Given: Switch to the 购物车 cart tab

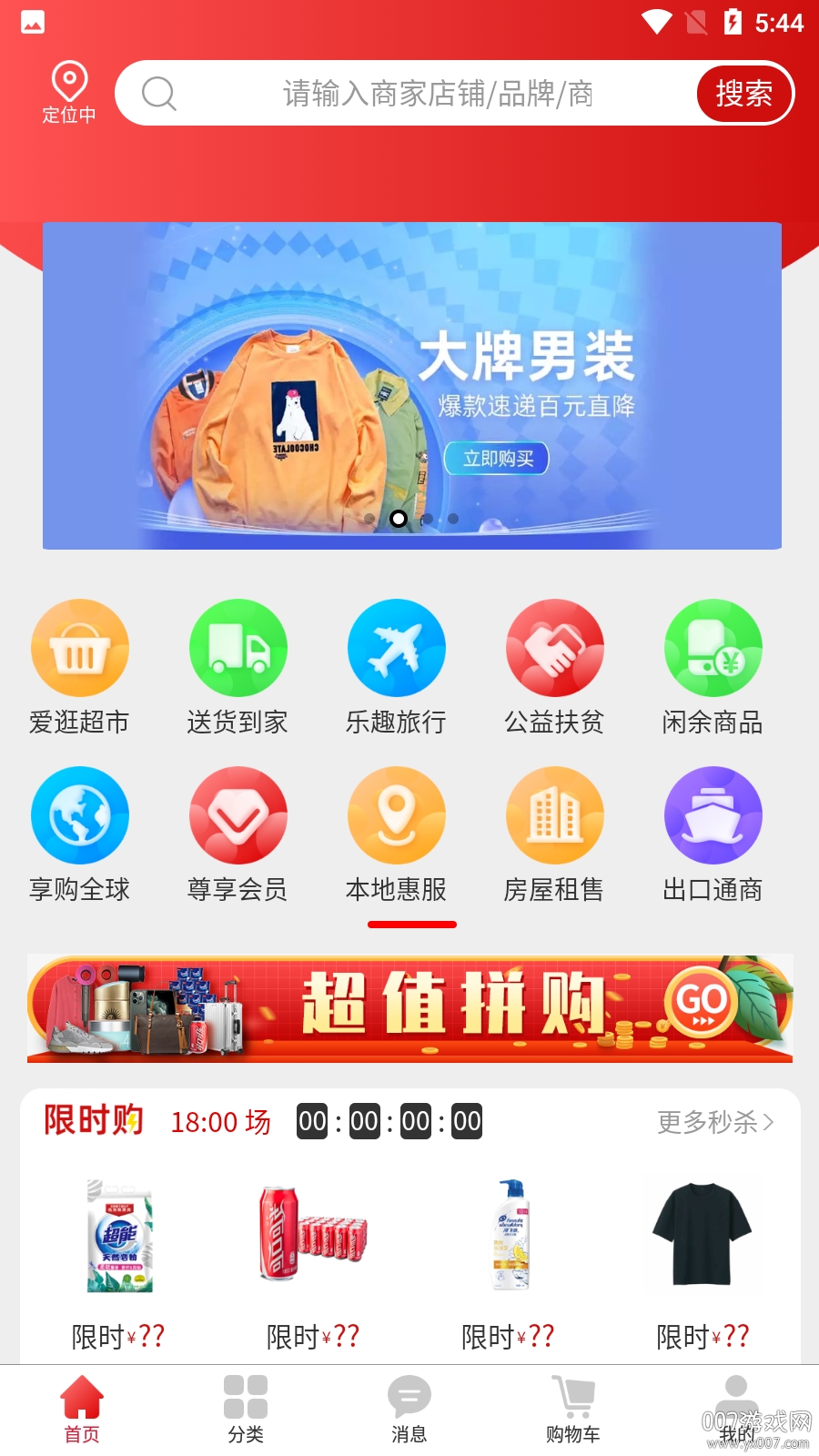Looking at the screenshot, I should point(572,1409).
